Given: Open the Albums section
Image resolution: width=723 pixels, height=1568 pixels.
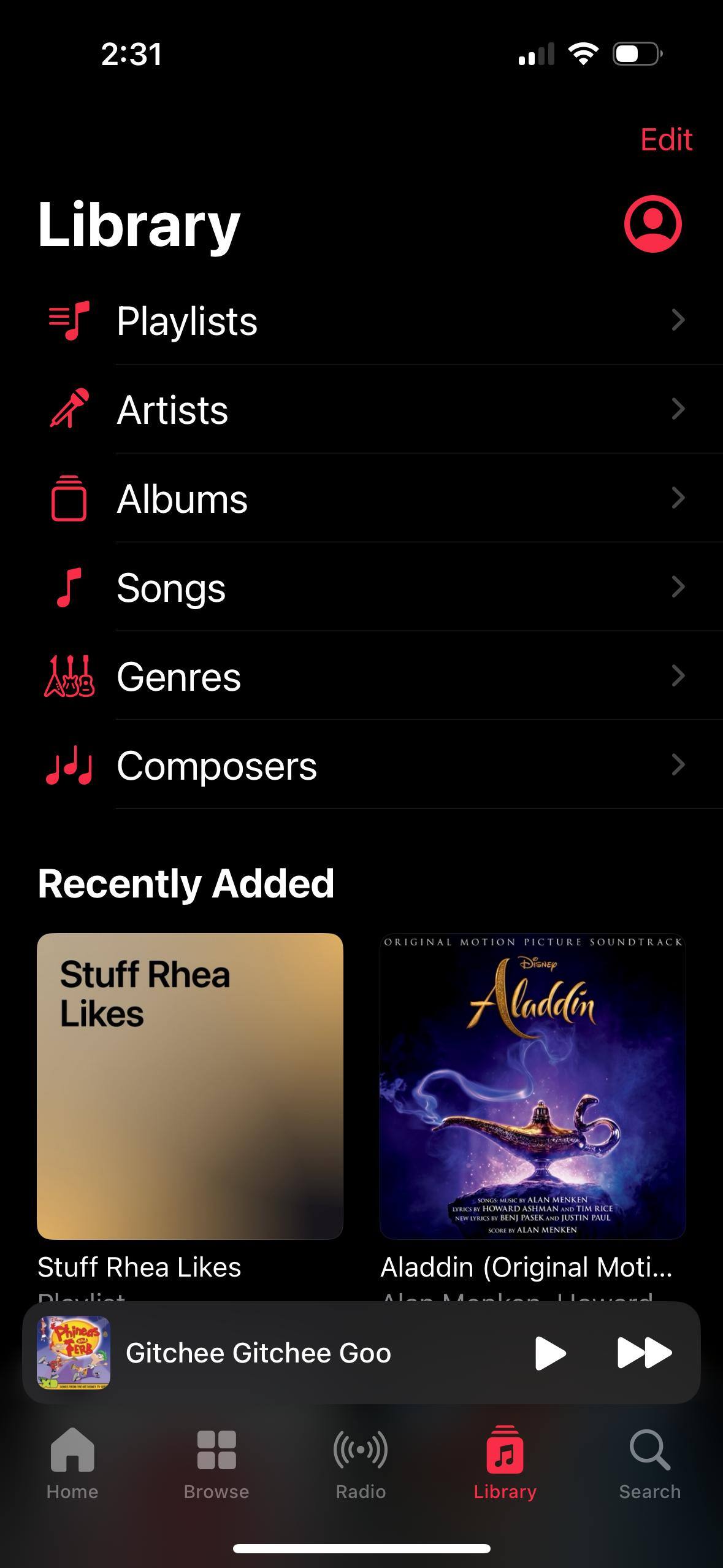Looking at the screenshot, I should pos(368,498).
